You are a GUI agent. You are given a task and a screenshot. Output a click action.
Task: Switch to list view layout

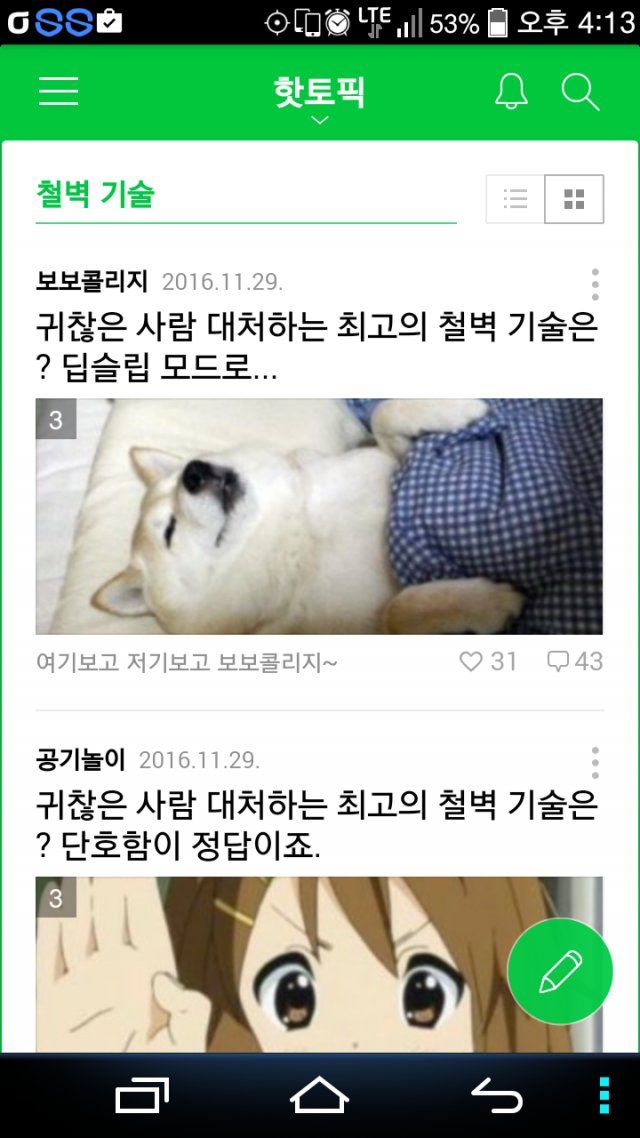point(515,199)
